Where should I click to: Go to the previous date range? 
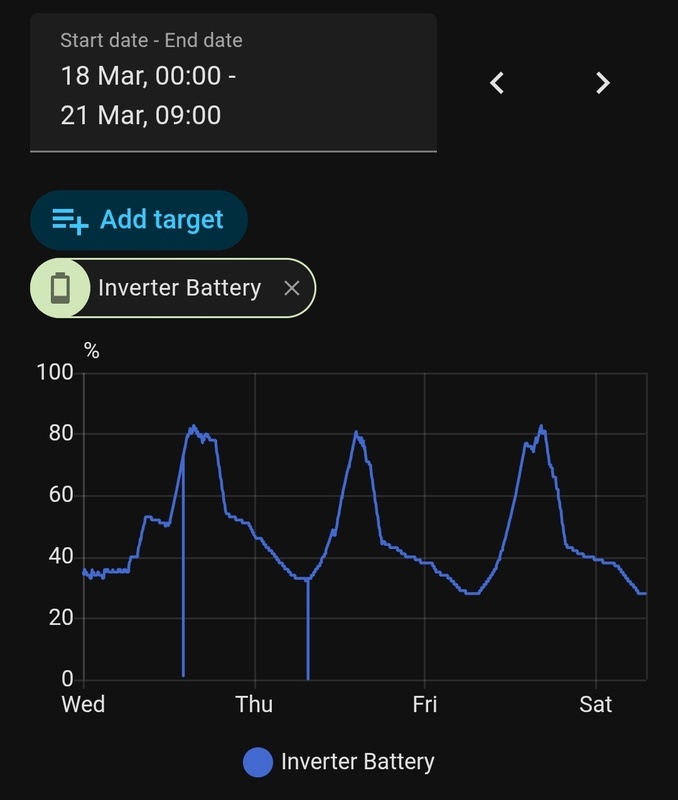coord(497,83)
